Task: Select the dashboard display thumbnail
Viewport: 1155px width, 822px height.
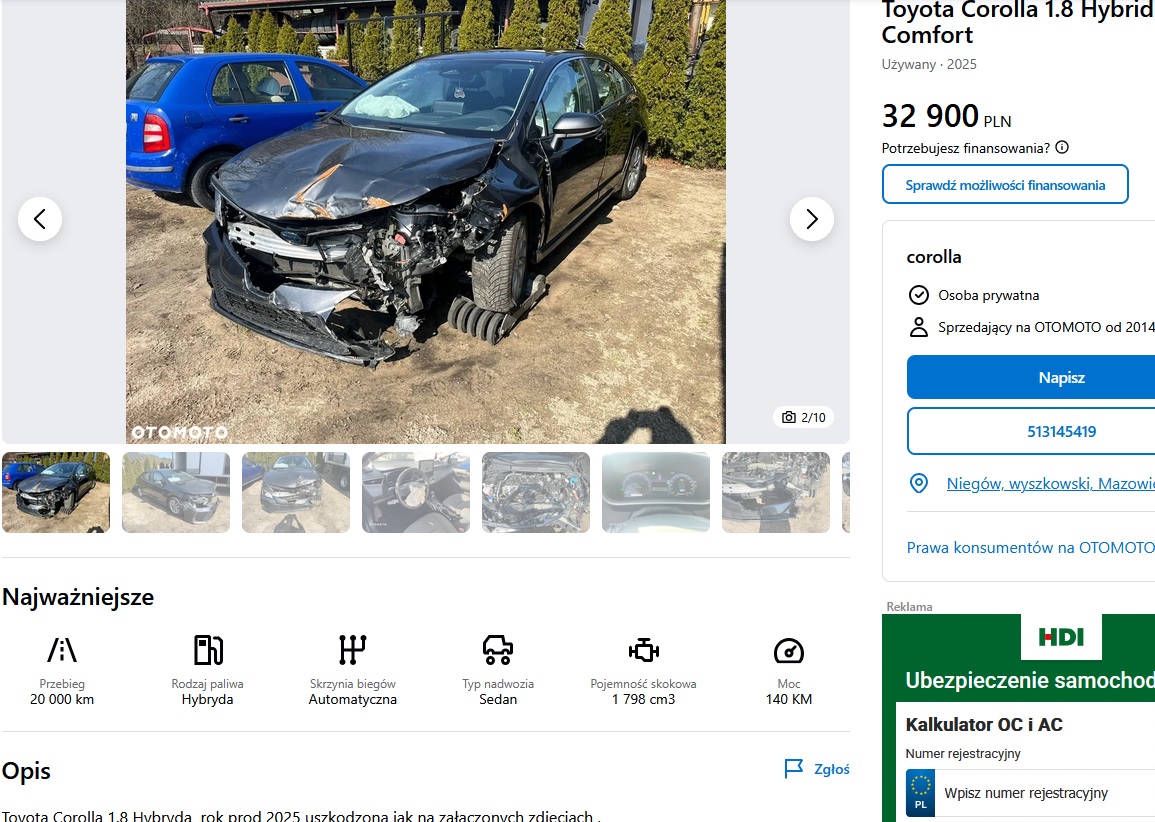Action: point(656,492)
